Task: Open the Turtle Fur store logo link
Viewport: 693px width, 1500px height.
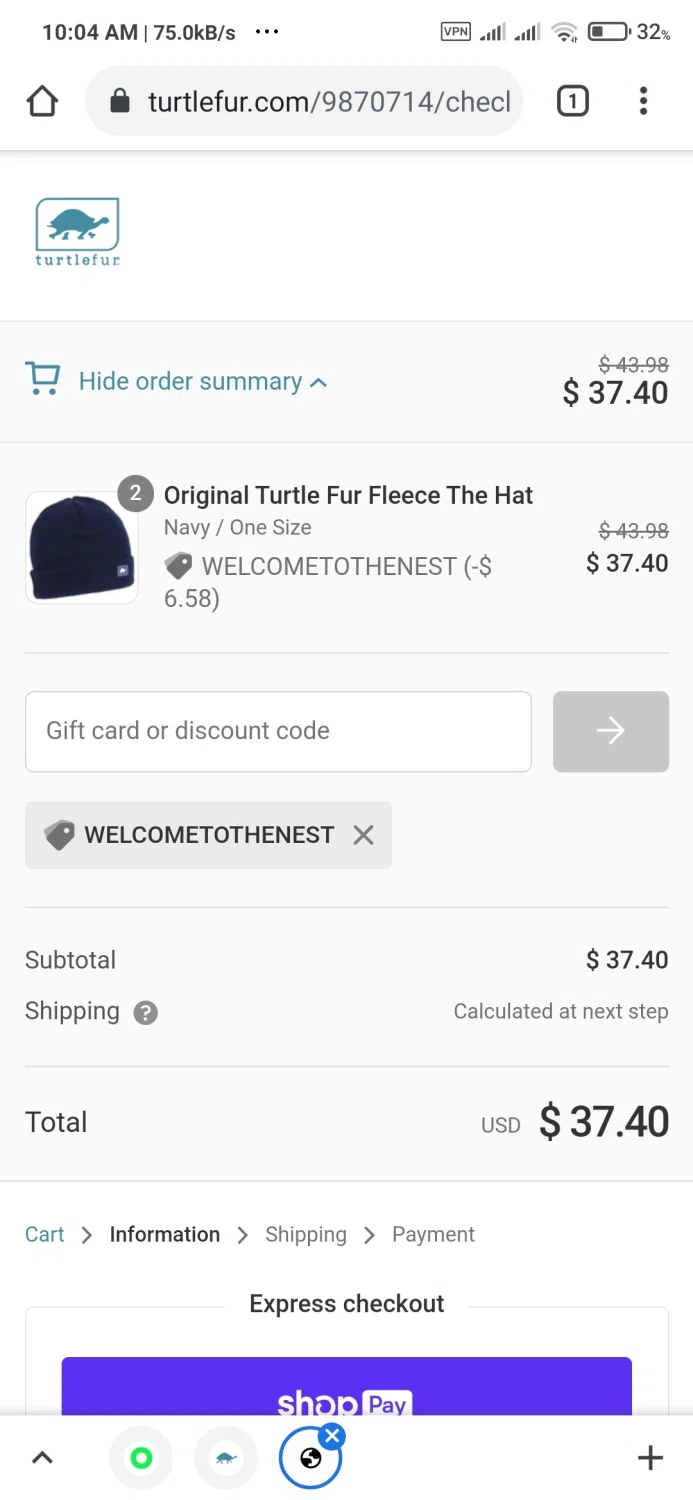Action: 77,231
